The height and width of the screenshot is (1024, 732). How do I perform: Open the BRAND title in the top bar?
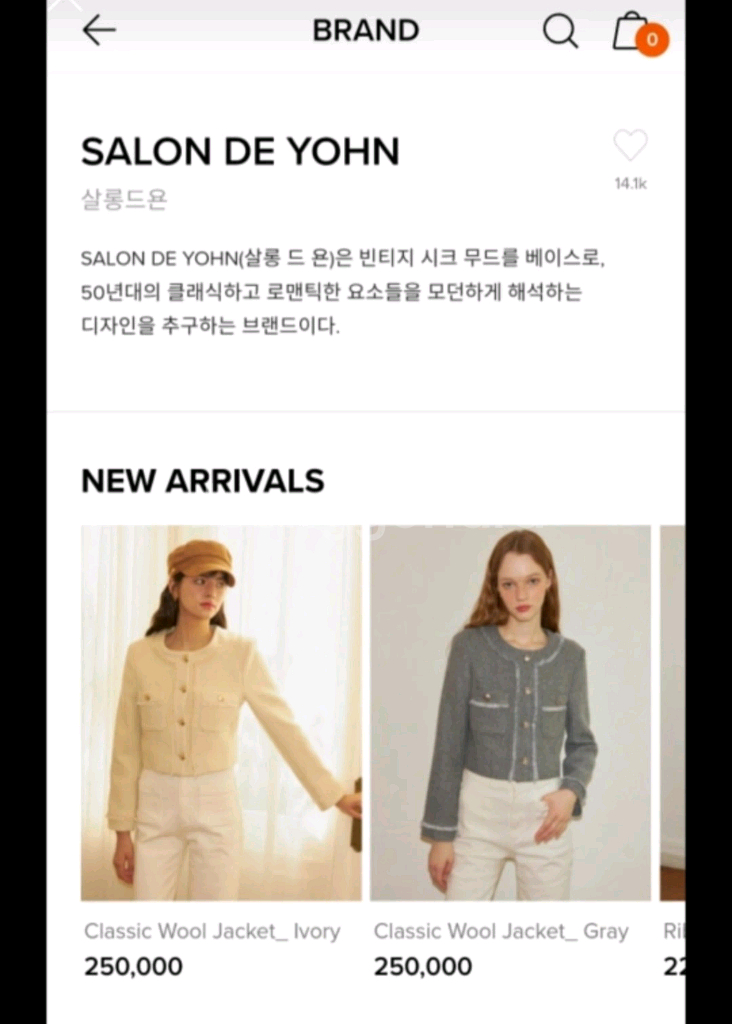coord(366,31)
